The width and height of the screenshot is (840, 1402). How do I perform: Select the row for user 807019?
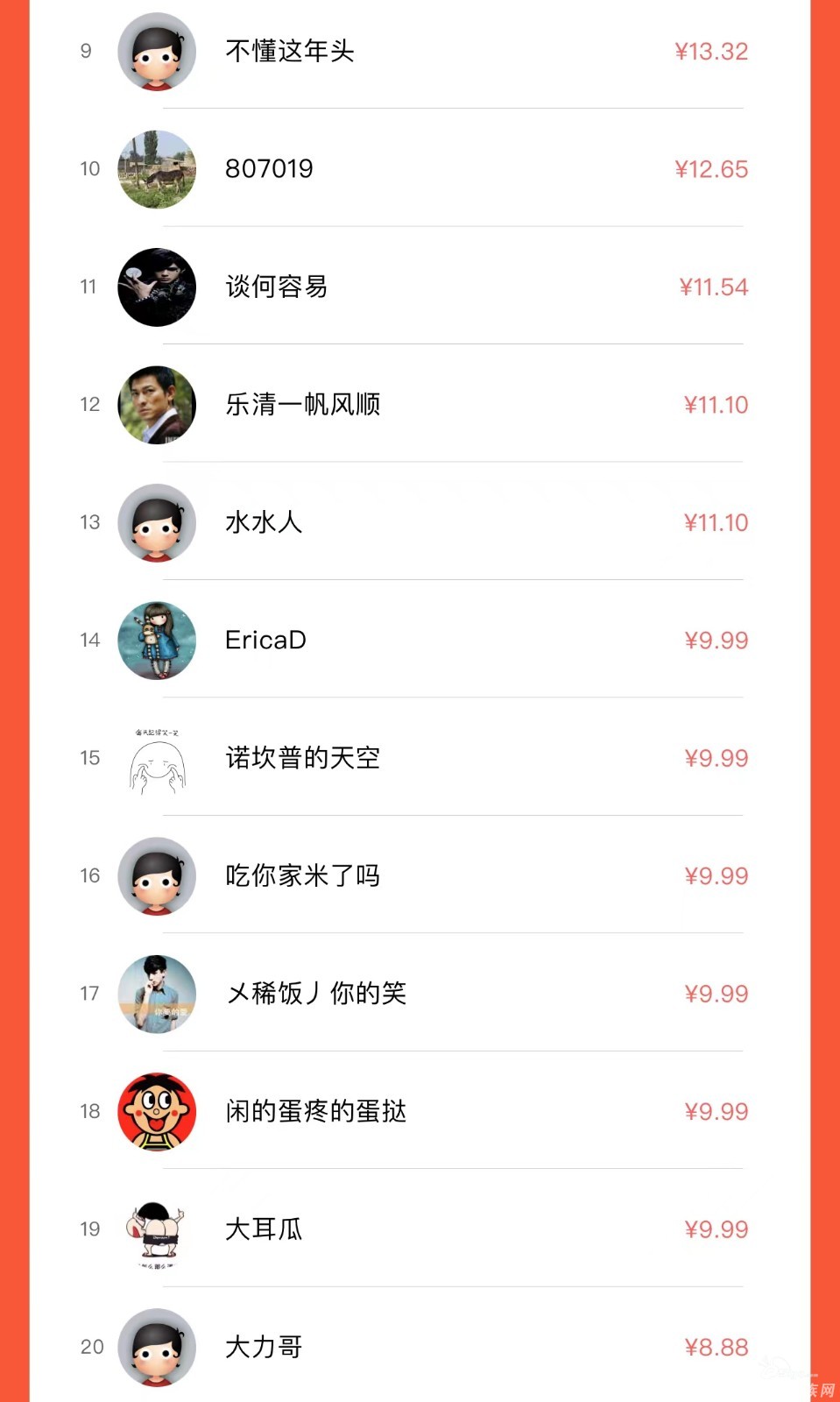[269, 169]
